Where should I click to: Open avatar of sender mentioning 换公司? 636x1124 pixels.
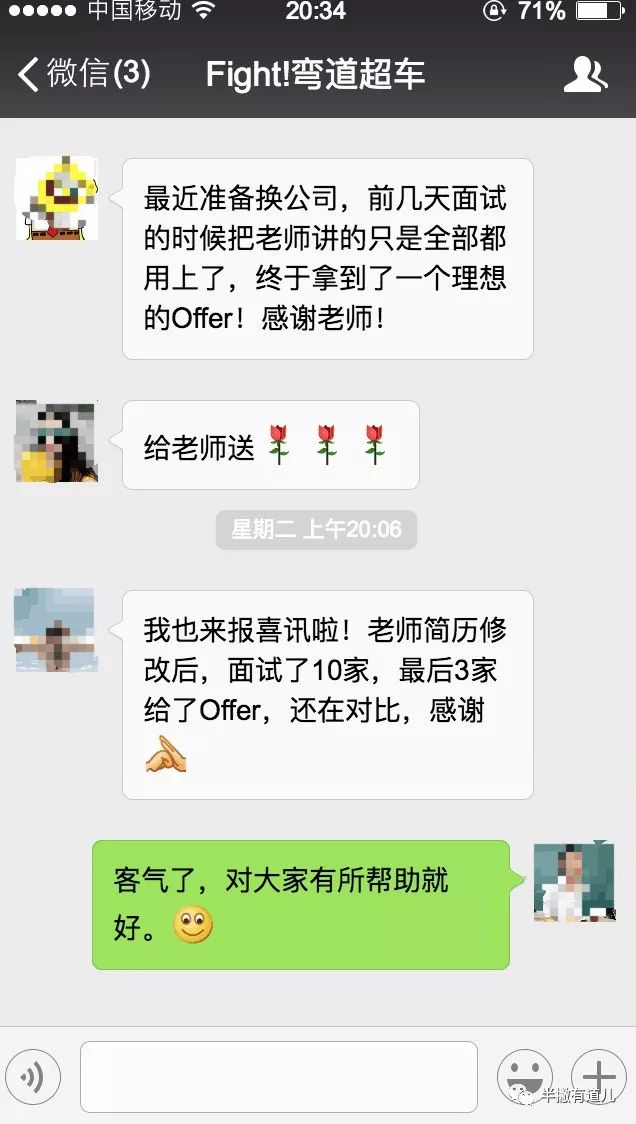point(56,198)
